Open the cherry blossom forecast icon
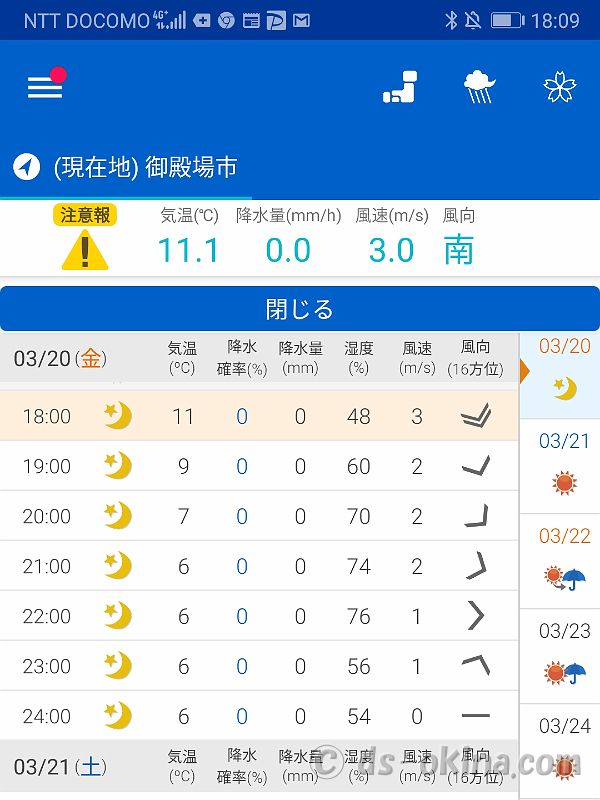Image resolution: width=600 pixels, height=800 pixels. coord(560,87)
